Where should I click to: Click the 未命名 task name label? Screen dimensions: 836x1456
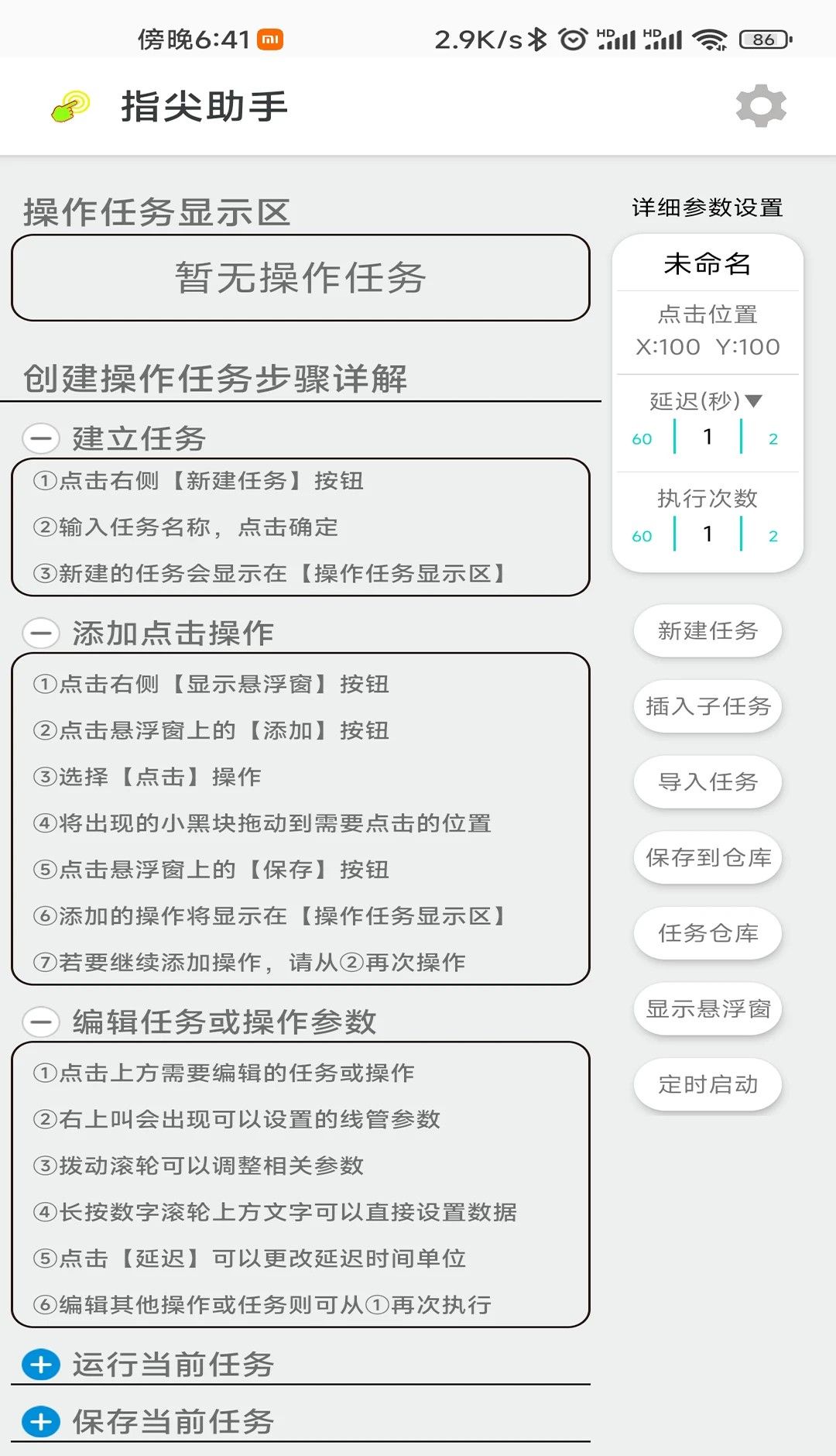pyautogui.click(x=707, y=264)
